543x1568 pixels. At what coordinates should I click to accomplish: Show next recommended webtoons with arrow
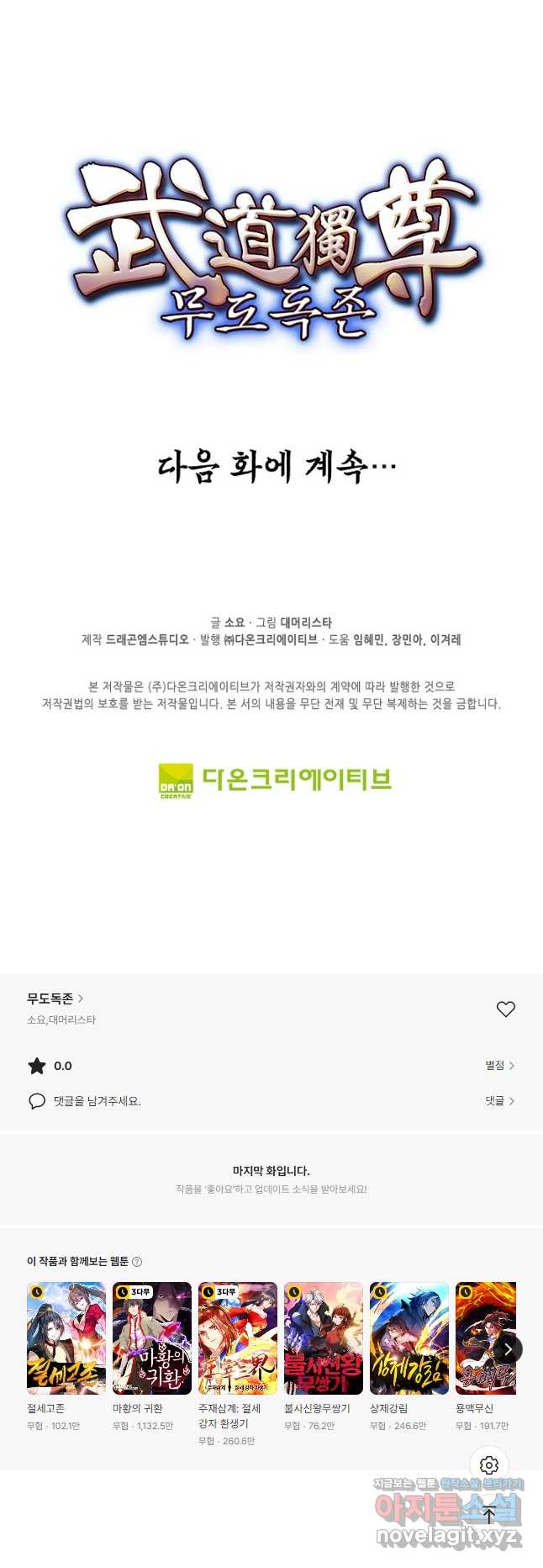[508, 1349]
